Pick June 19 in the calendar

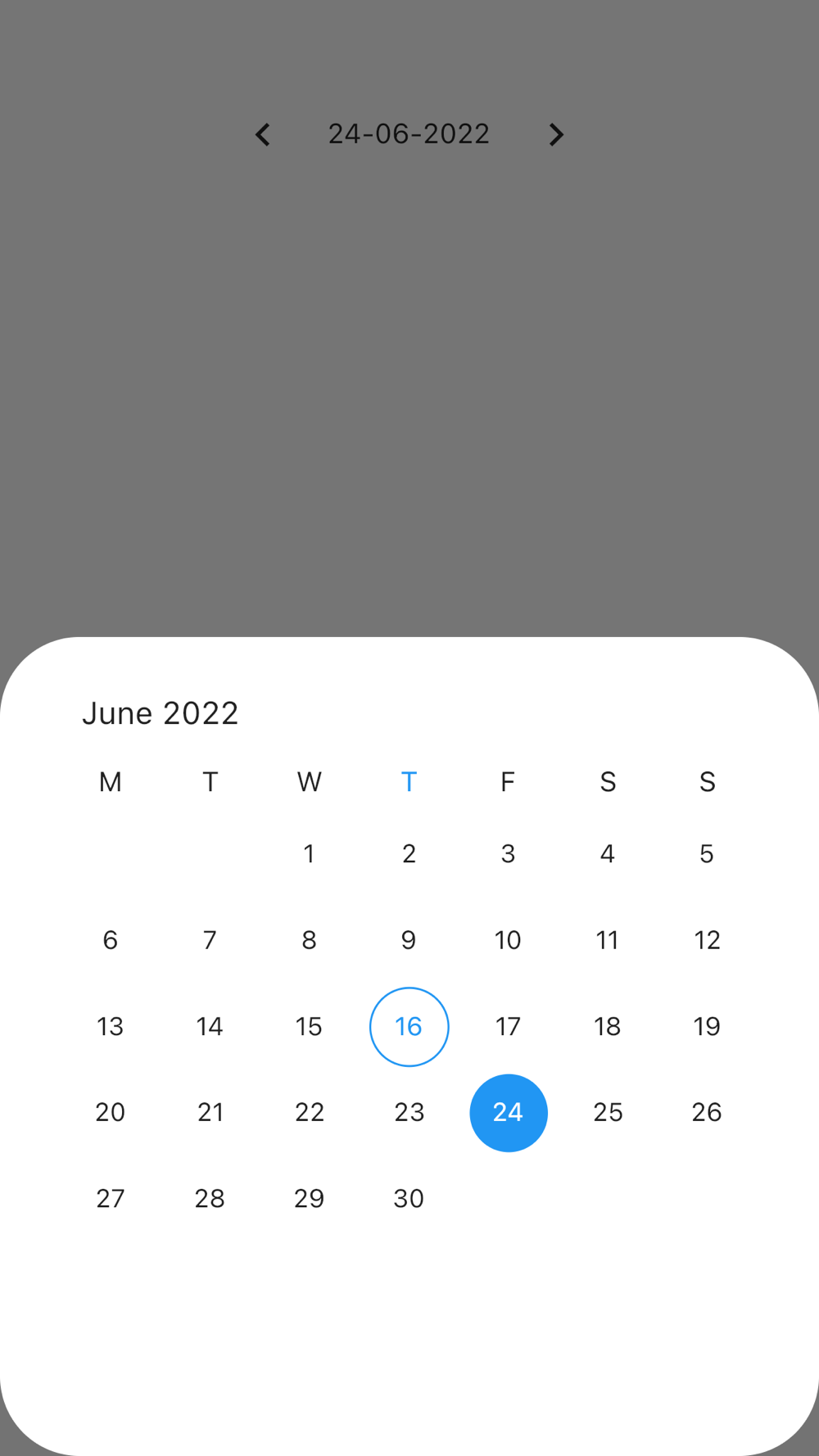click(707, 1027)
